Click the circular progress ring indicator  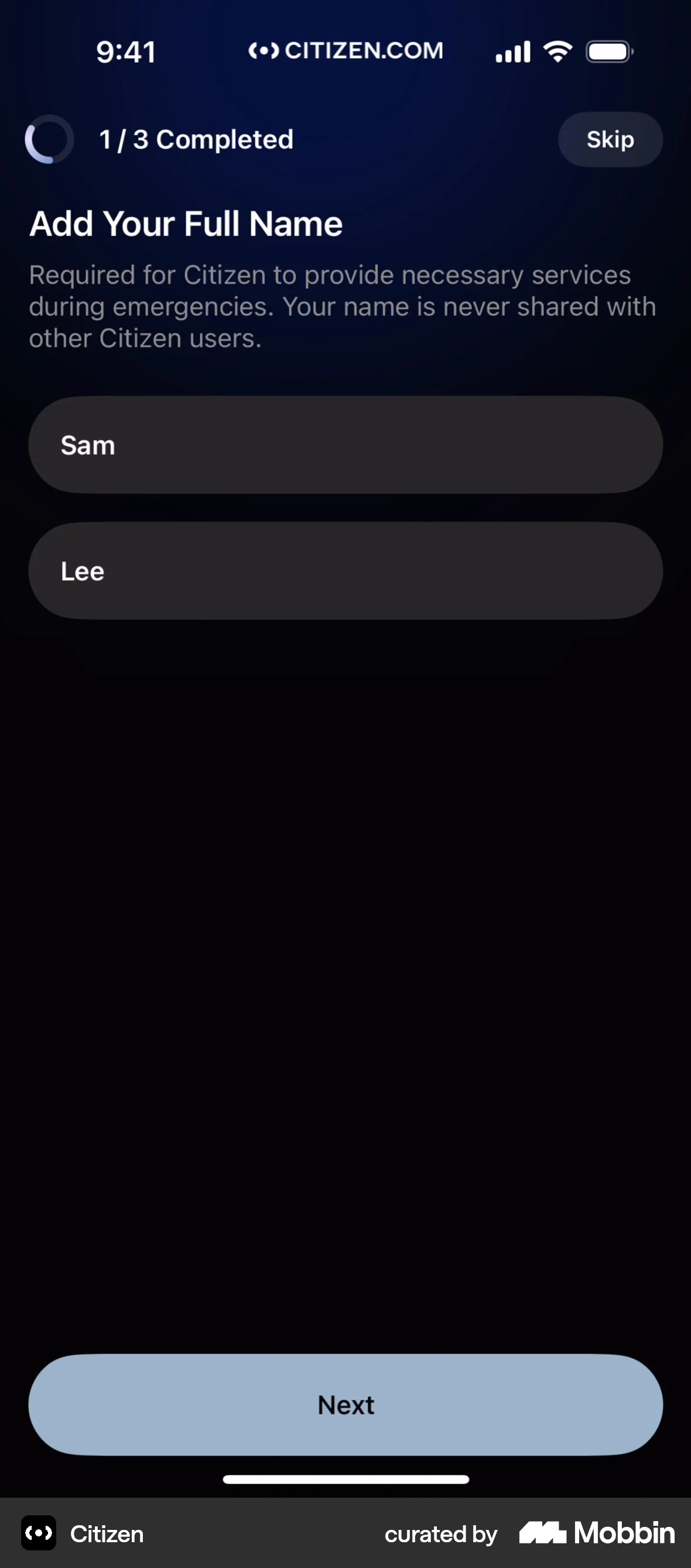tap(49, 139)
